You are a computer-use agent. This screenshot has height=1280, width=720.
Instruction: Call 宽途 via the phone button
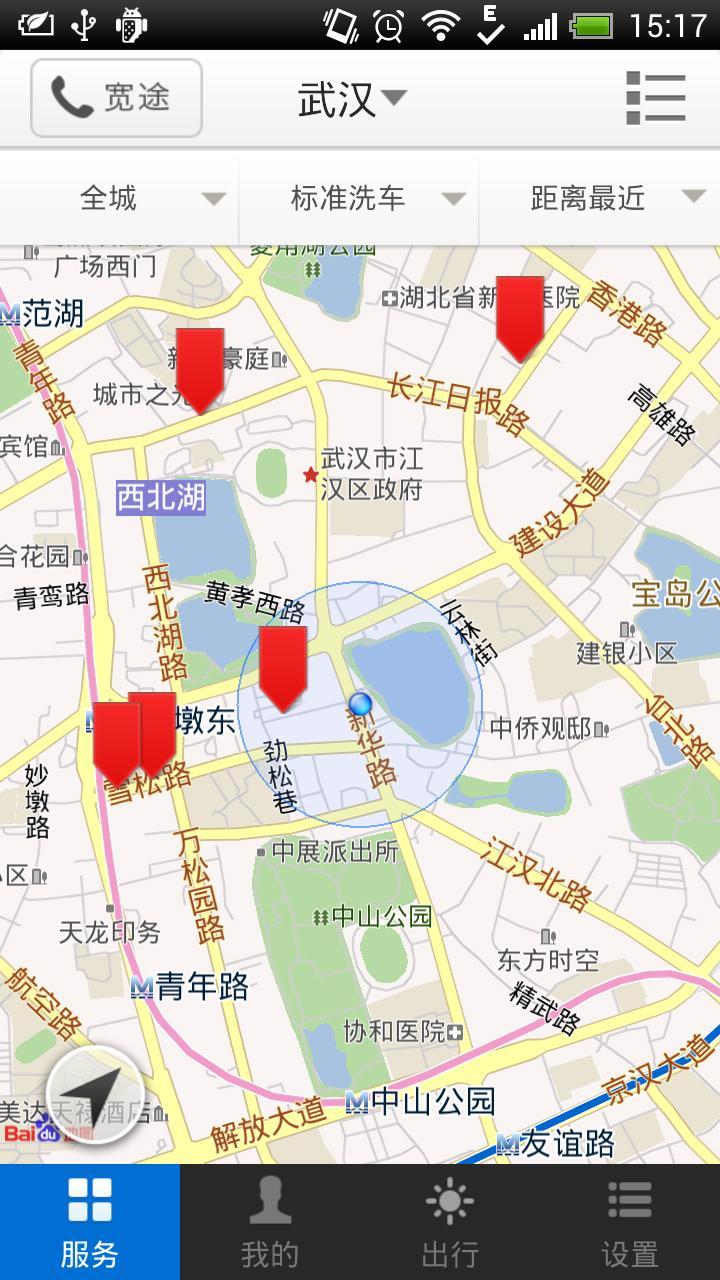click(x=116, y=98)
